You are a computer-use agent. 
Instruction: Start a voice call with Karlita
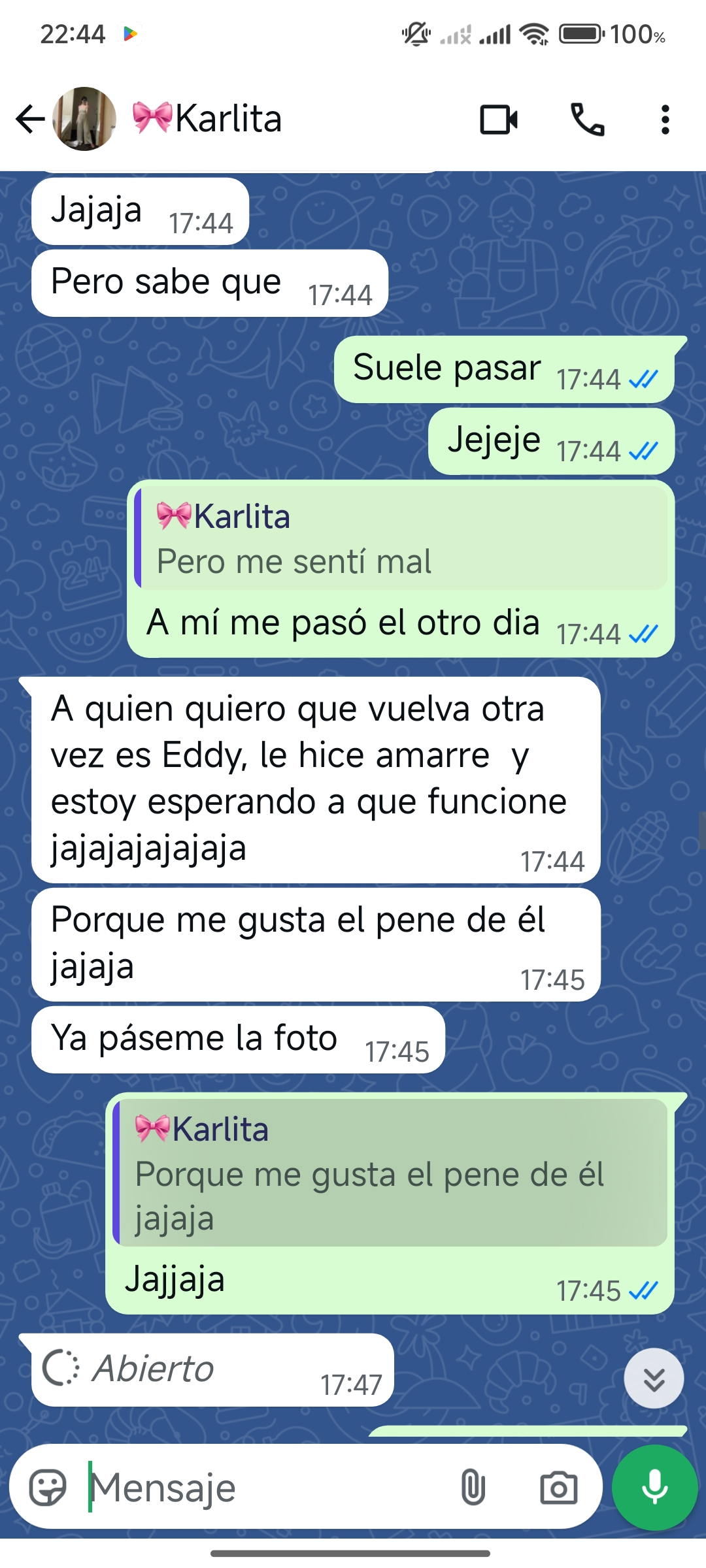point(587,120)
